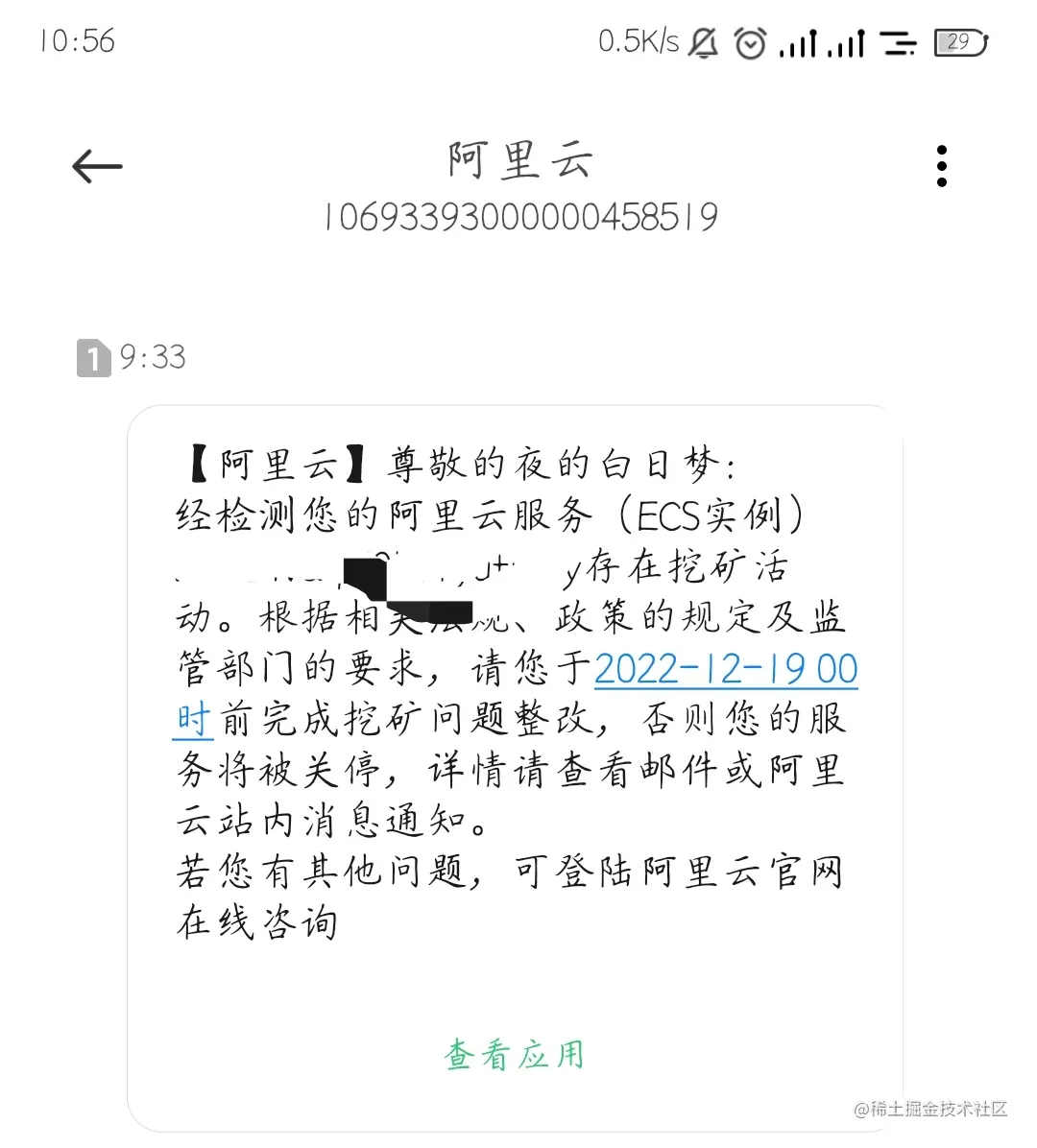Tap the battery icon showing 29 percent
This screenshot has width=1037, height=1148.
pyautogui.click(x=959, y=42)
